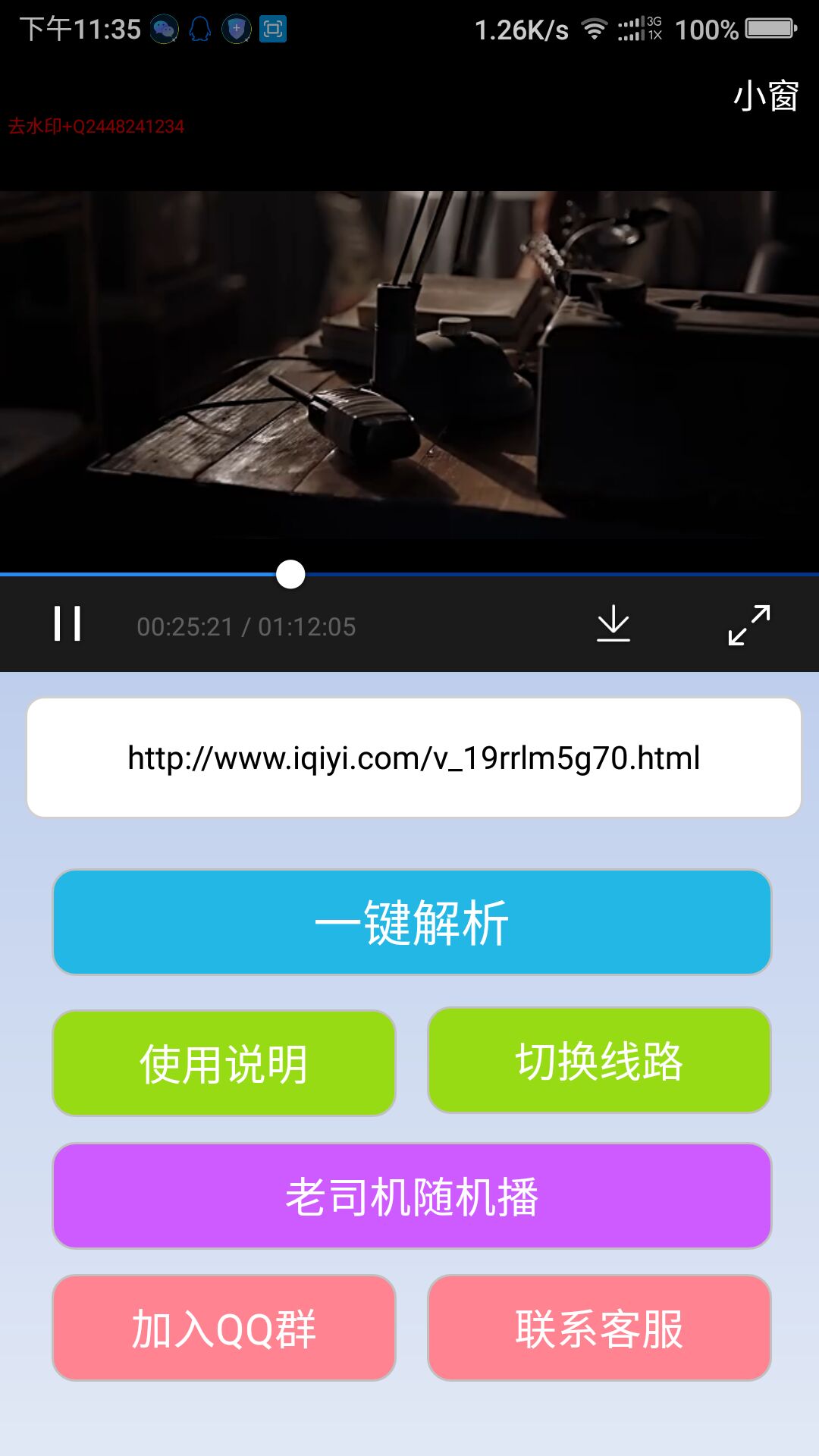819x1456 pixels.
Task: Play a random video via 老司机随机播
Action: [412, 1196]
